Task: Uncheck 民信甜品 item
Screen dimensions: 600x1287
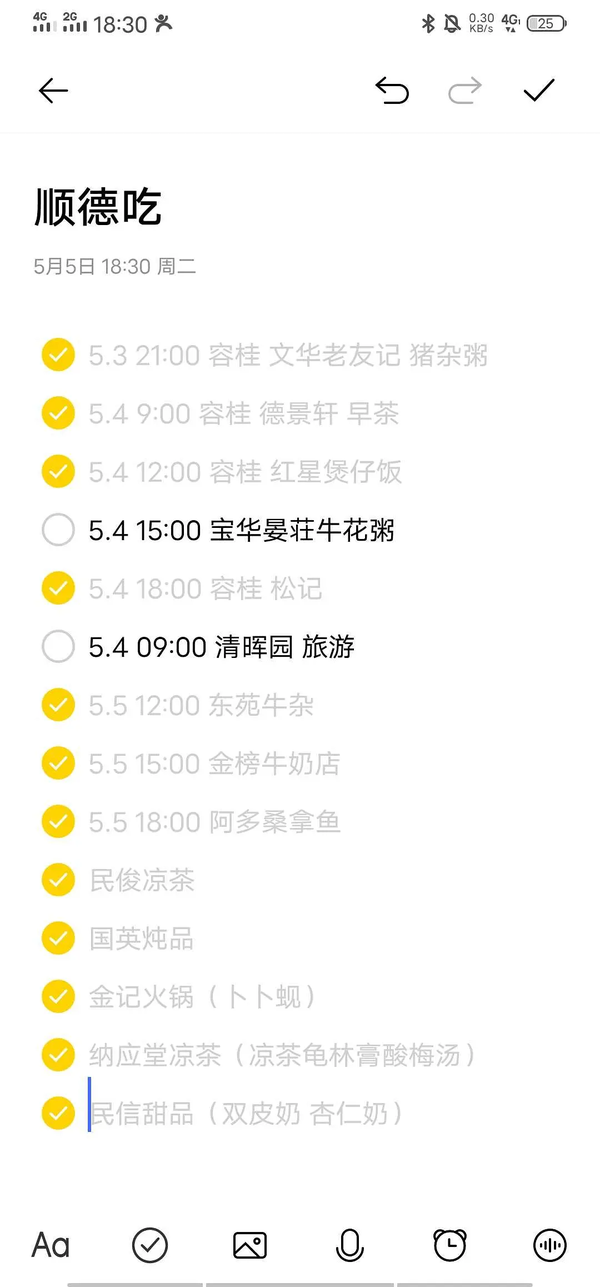Action: (58, 1113)
